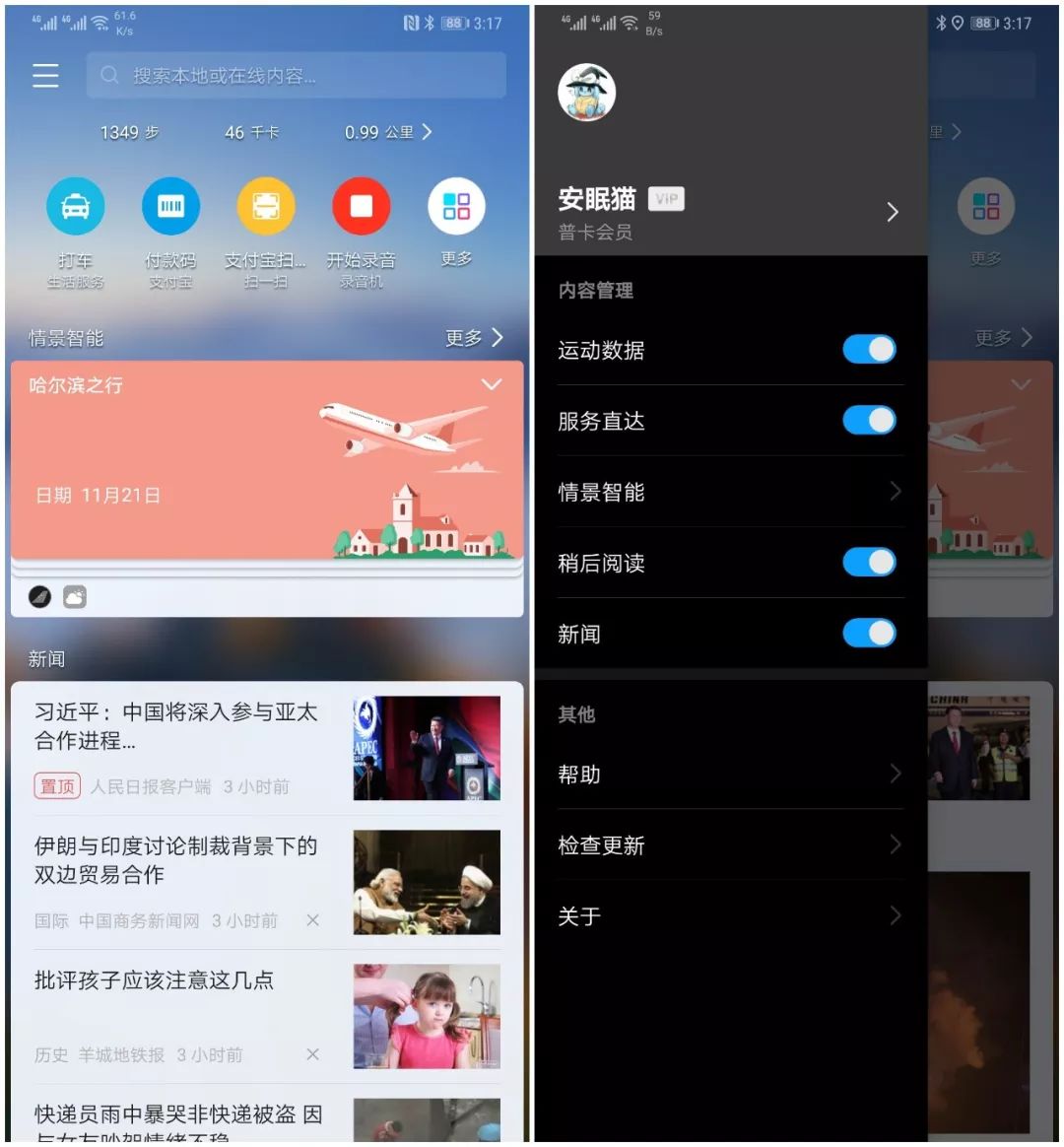Screen dimensions: 1064x1147
Task: Open the 安眠猫 member profile
Action: coord(729,212)
